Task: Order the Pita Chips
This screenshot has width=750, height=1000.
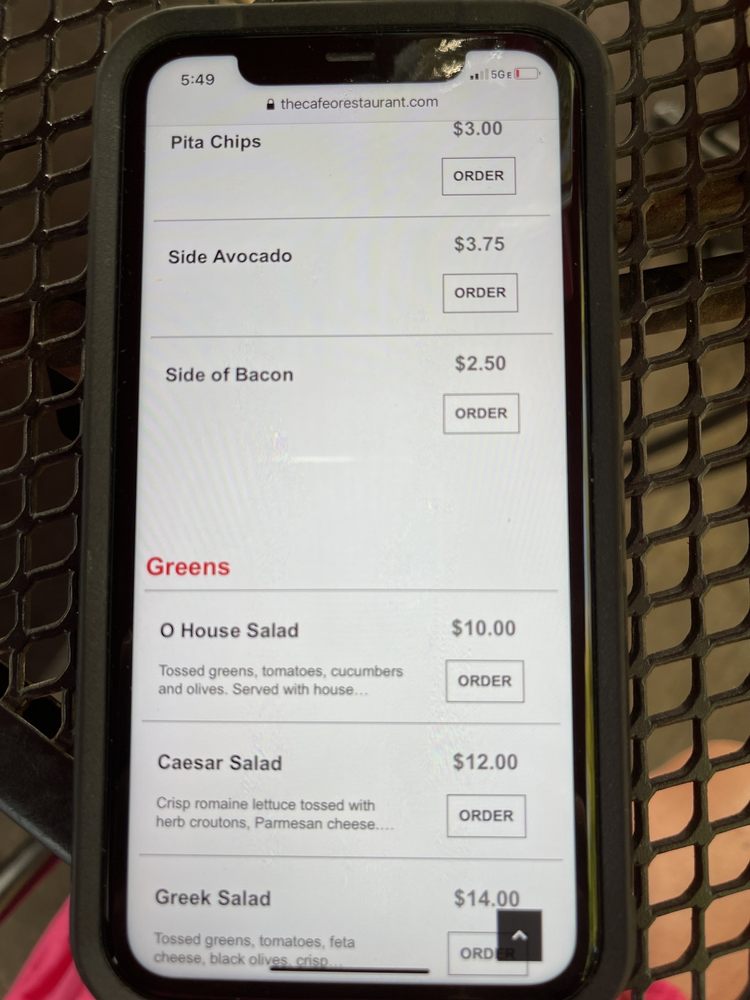Action: [478, 175]
